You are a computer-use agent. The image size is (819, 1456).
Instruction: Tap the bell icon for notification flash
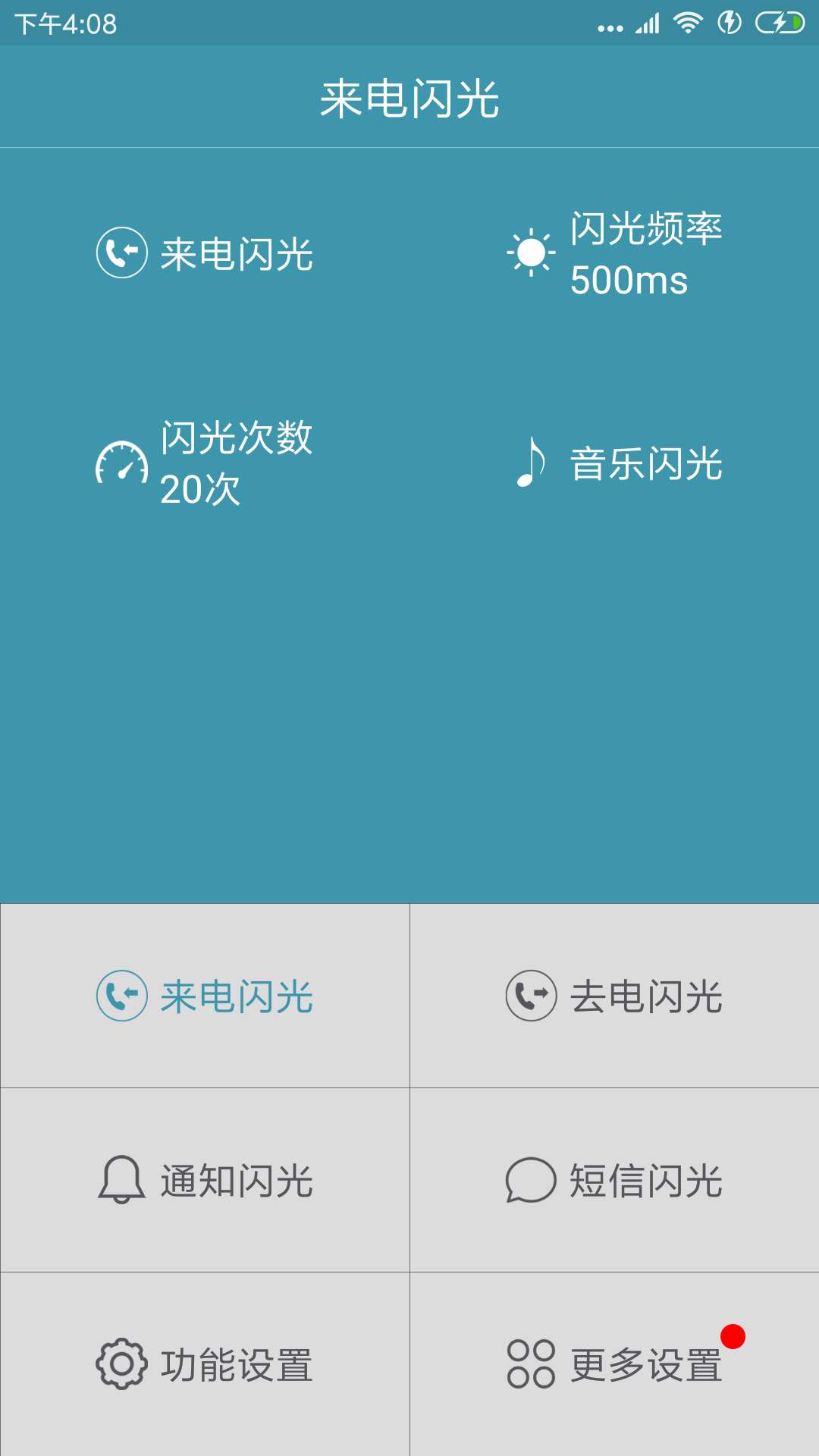tap(123, 1178)
